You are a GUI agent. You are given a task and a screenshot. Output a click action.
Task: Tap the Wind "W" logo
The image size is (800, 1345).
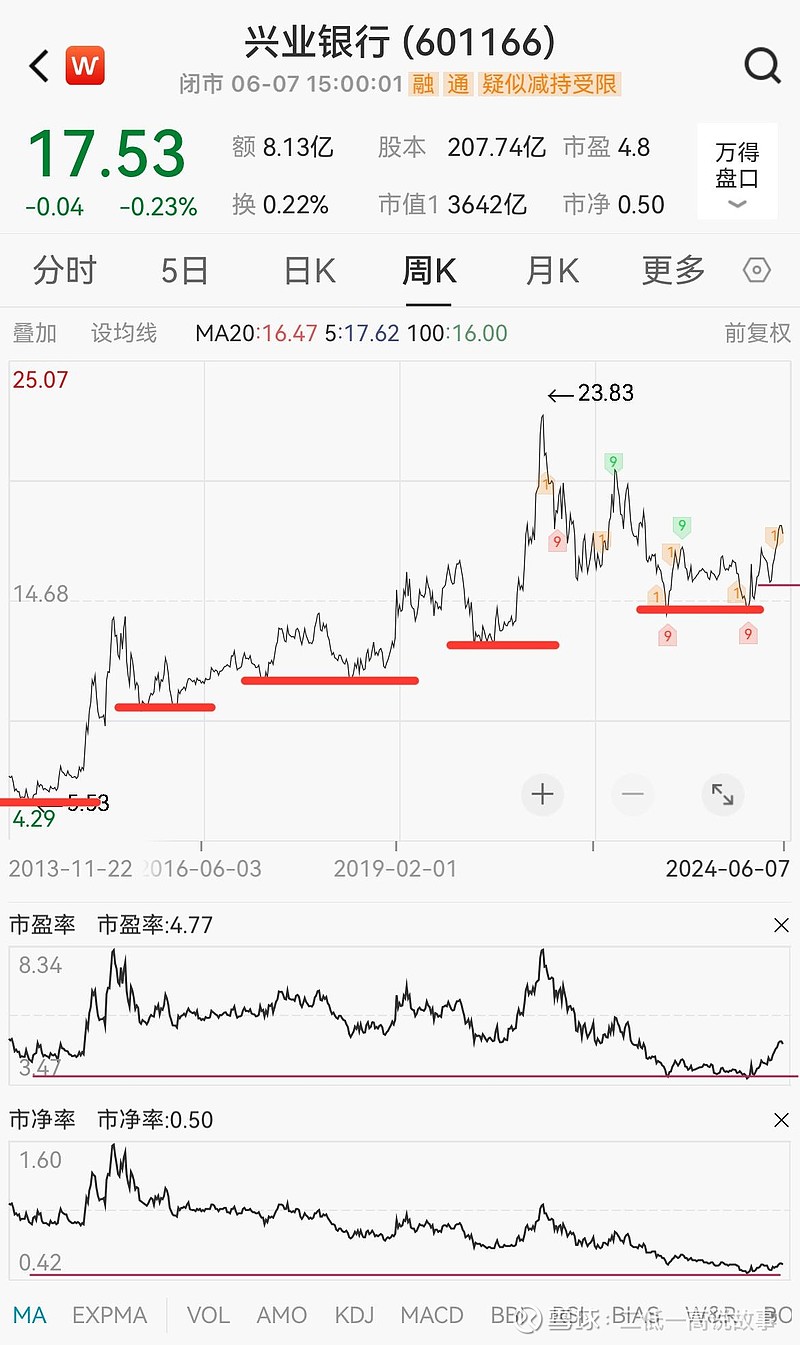tap(84, 65)
